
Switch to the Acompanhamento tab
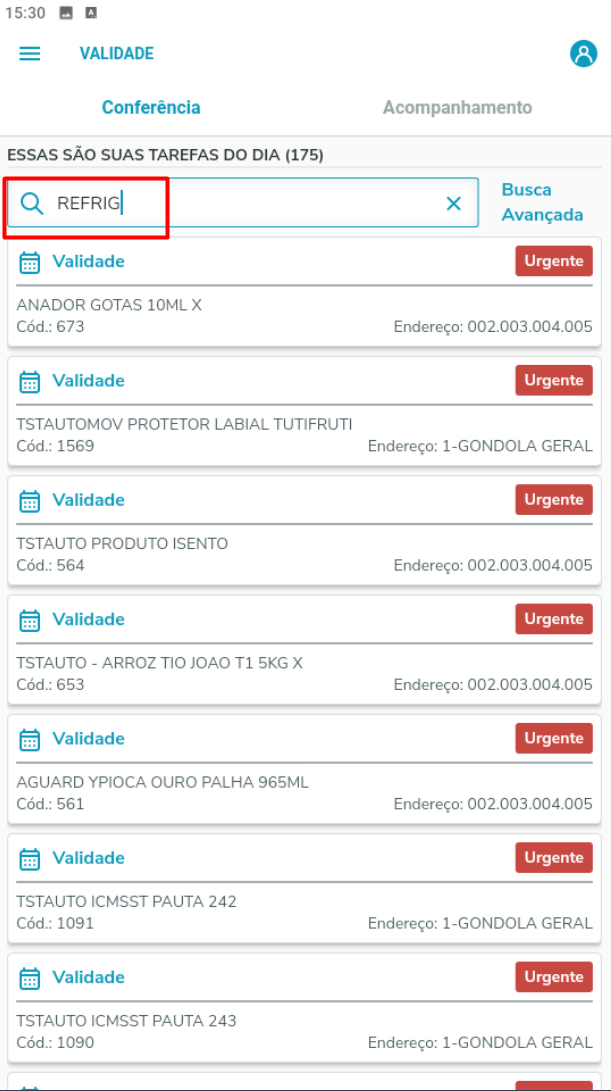coord(457,108)
